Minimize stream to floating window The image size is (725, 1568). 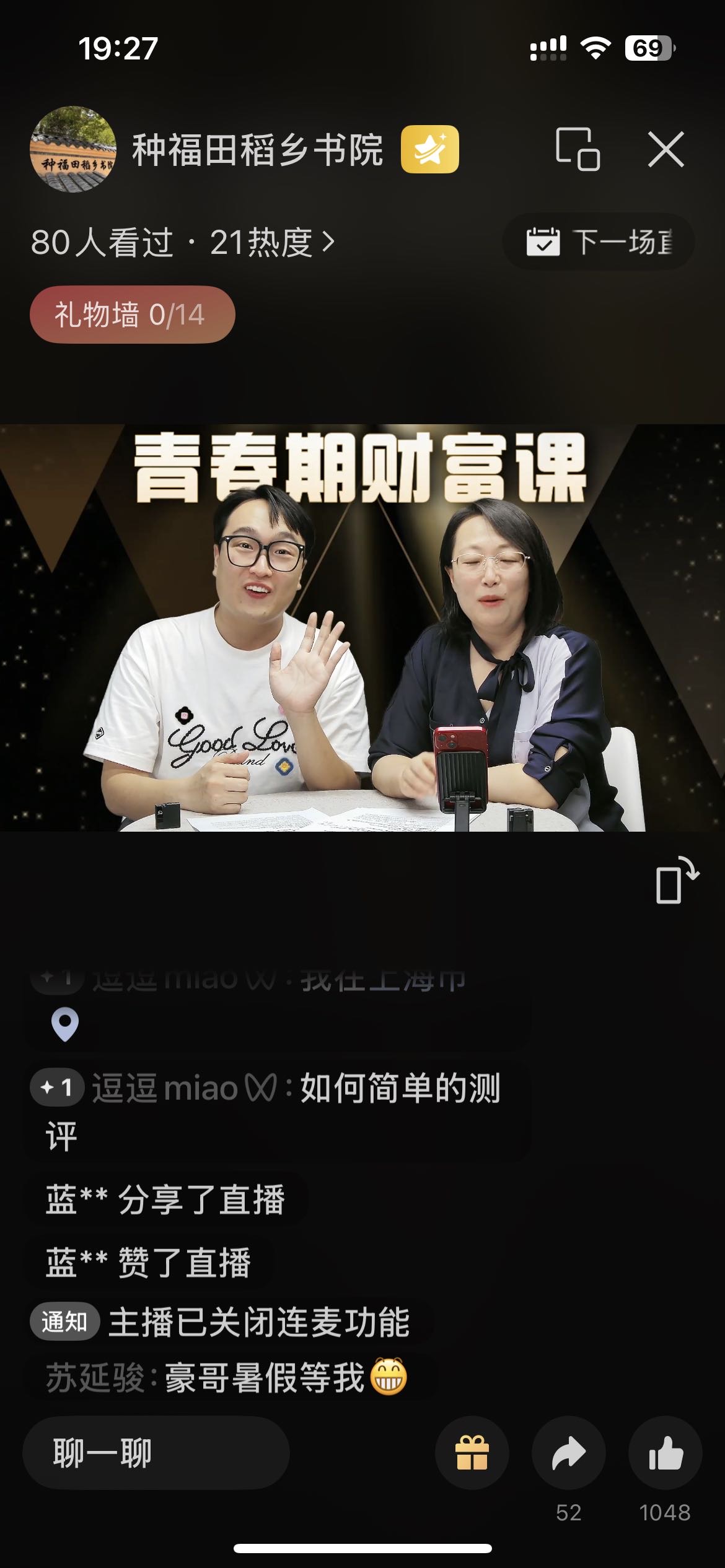tap(578, 149)
